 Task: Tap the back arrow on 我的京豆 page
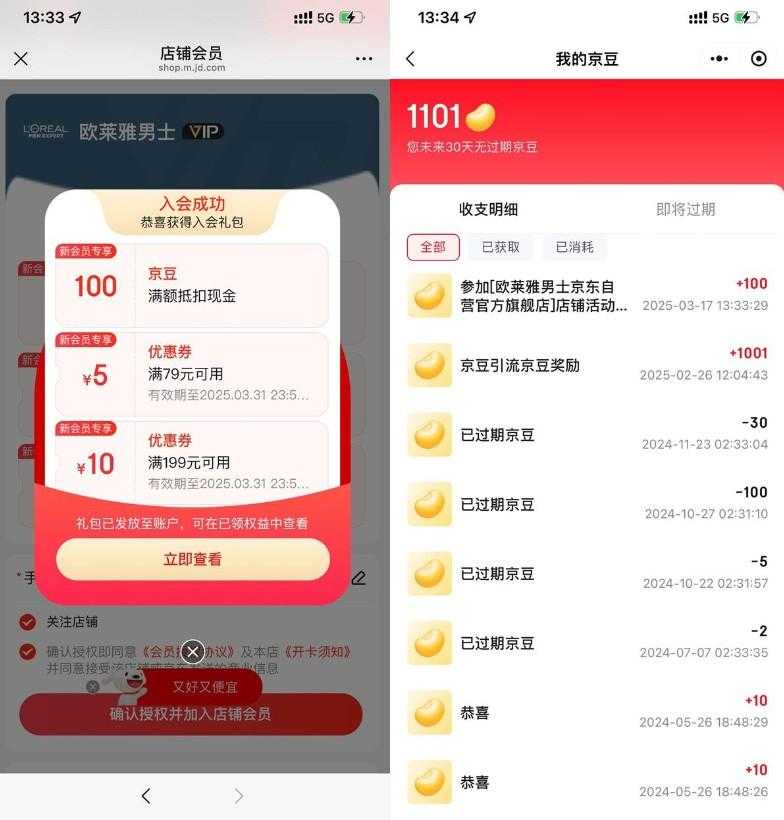(410, 58)
